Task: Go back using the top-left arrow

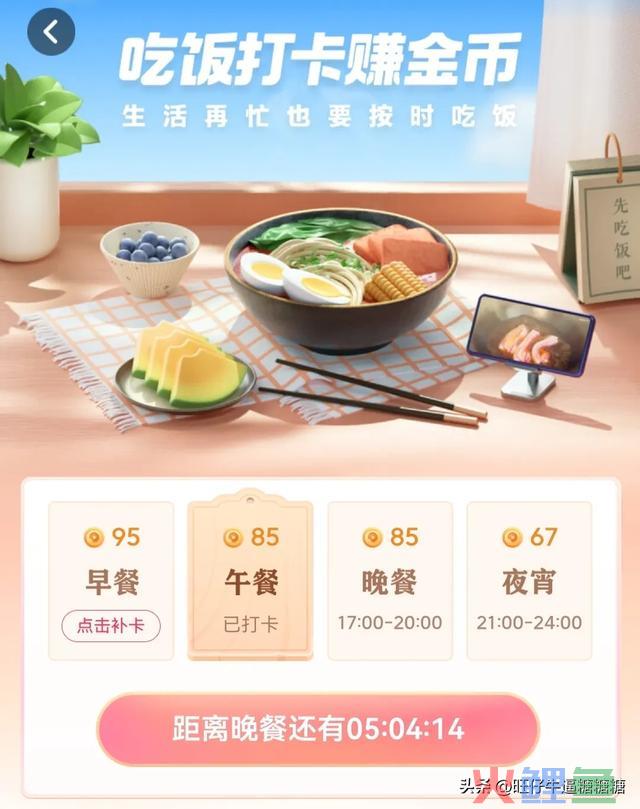Action: tap(50, 32)
